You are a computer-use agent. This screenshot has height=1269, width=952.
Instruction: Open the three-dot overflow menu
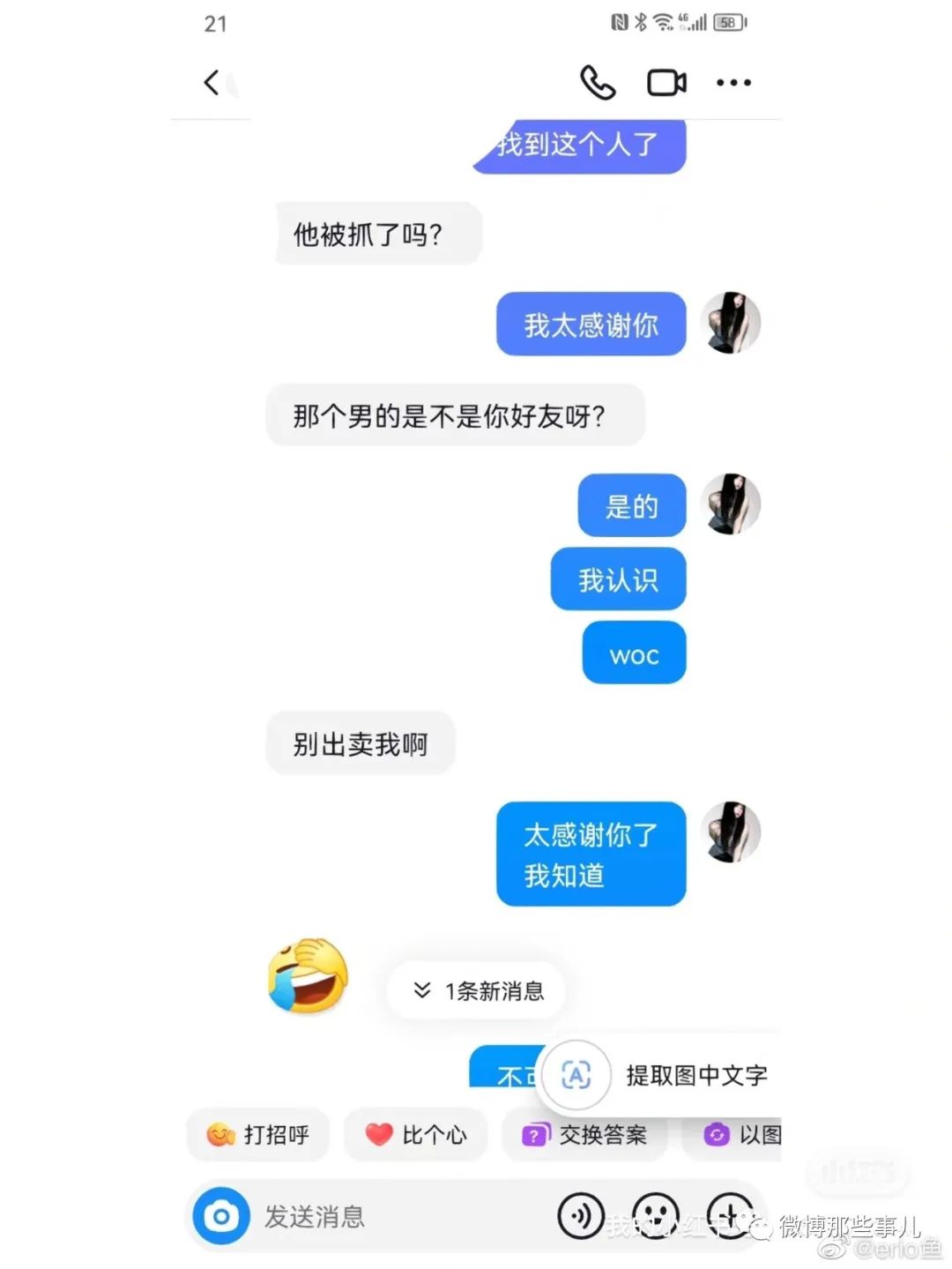click(733, 83)
